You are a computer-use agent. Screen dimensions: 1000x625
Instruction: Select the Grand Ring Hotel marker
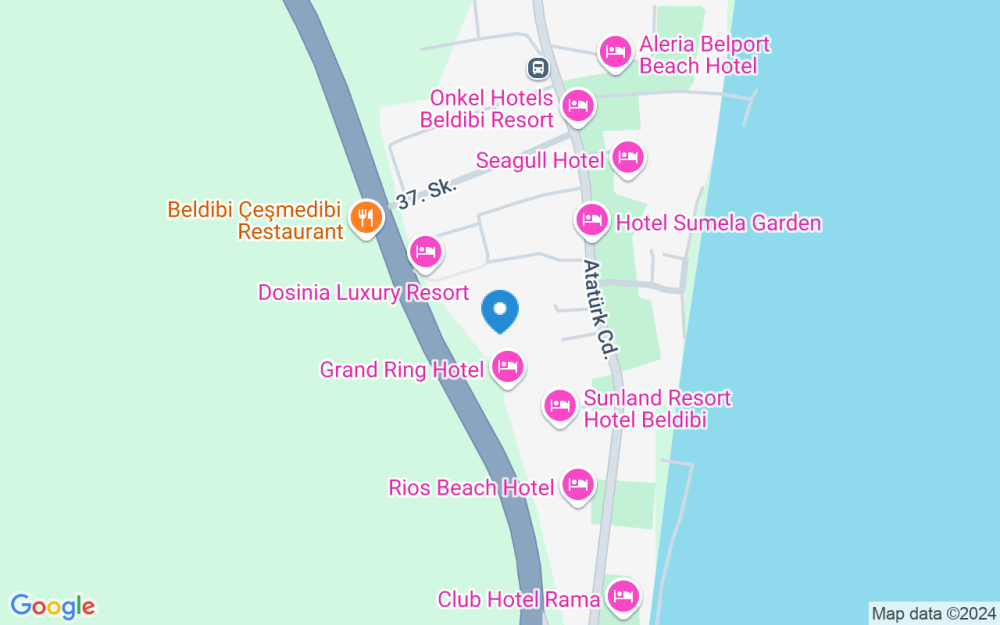[x=508, y=367]
